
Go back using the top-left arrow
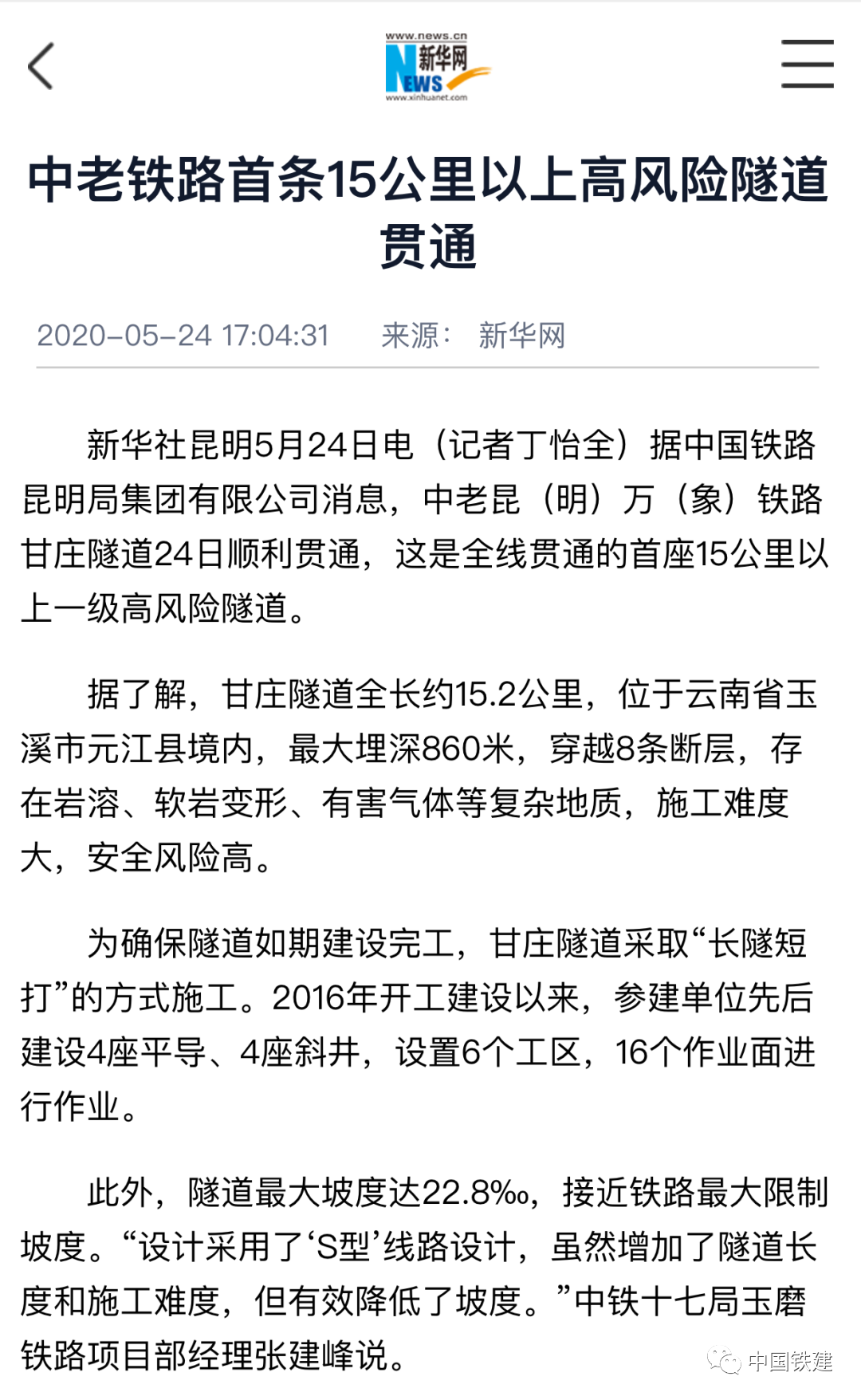pyautogui.click(x=41, y=66)
